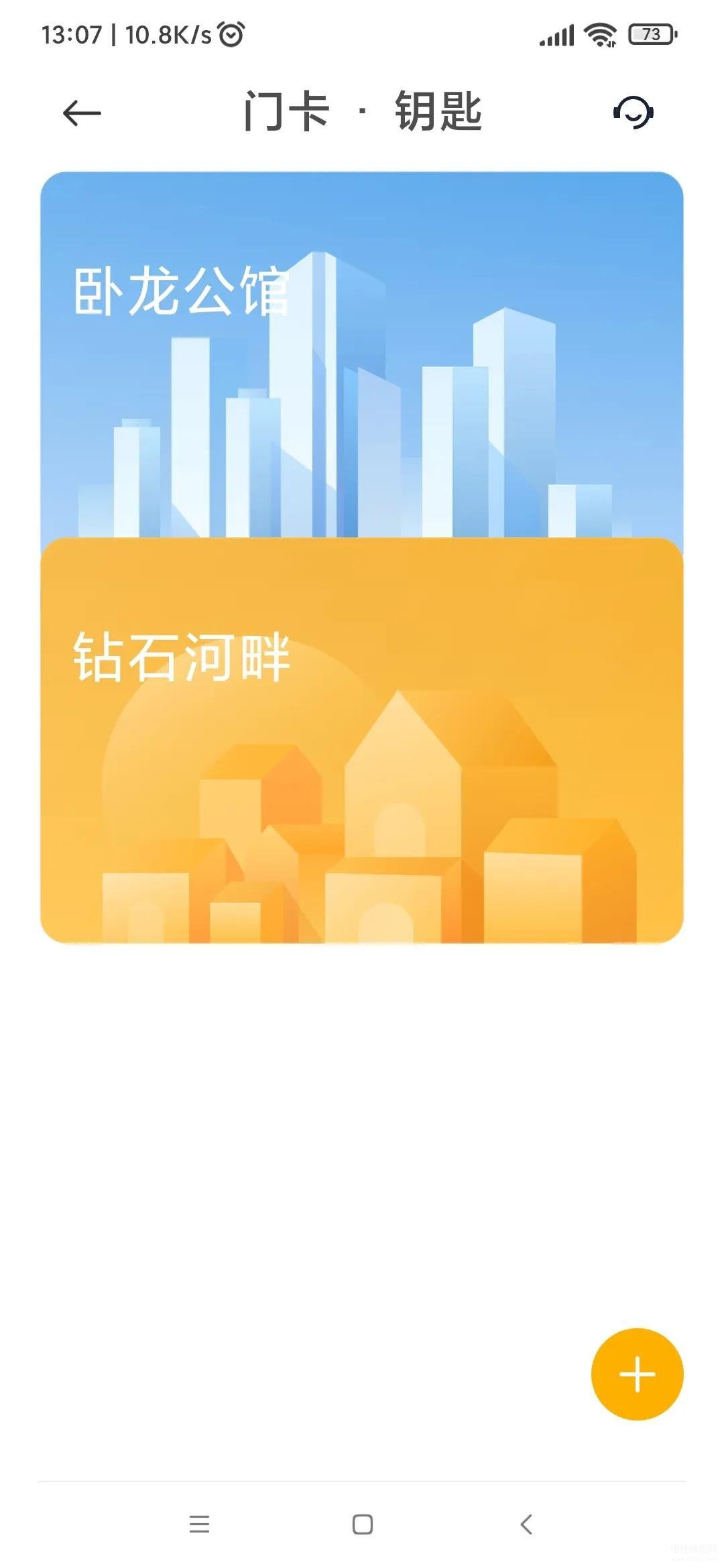The width and height of the screenshot is (724, 1568).
Task: Go to the home screen via navigation bar
Action: 363,1524
